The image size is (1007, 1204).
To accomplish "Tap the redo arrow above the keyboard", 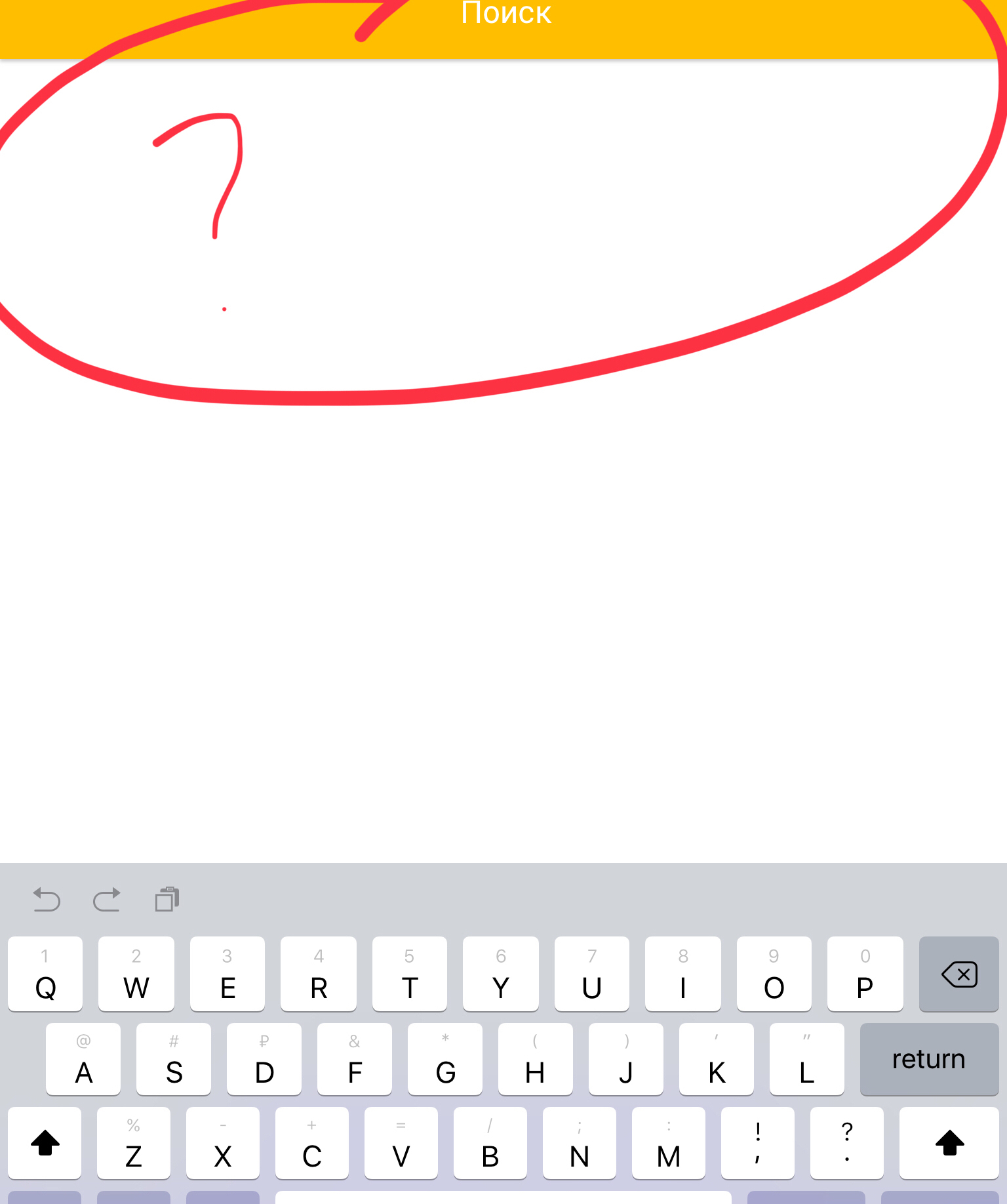I will [x=107, y=900].
